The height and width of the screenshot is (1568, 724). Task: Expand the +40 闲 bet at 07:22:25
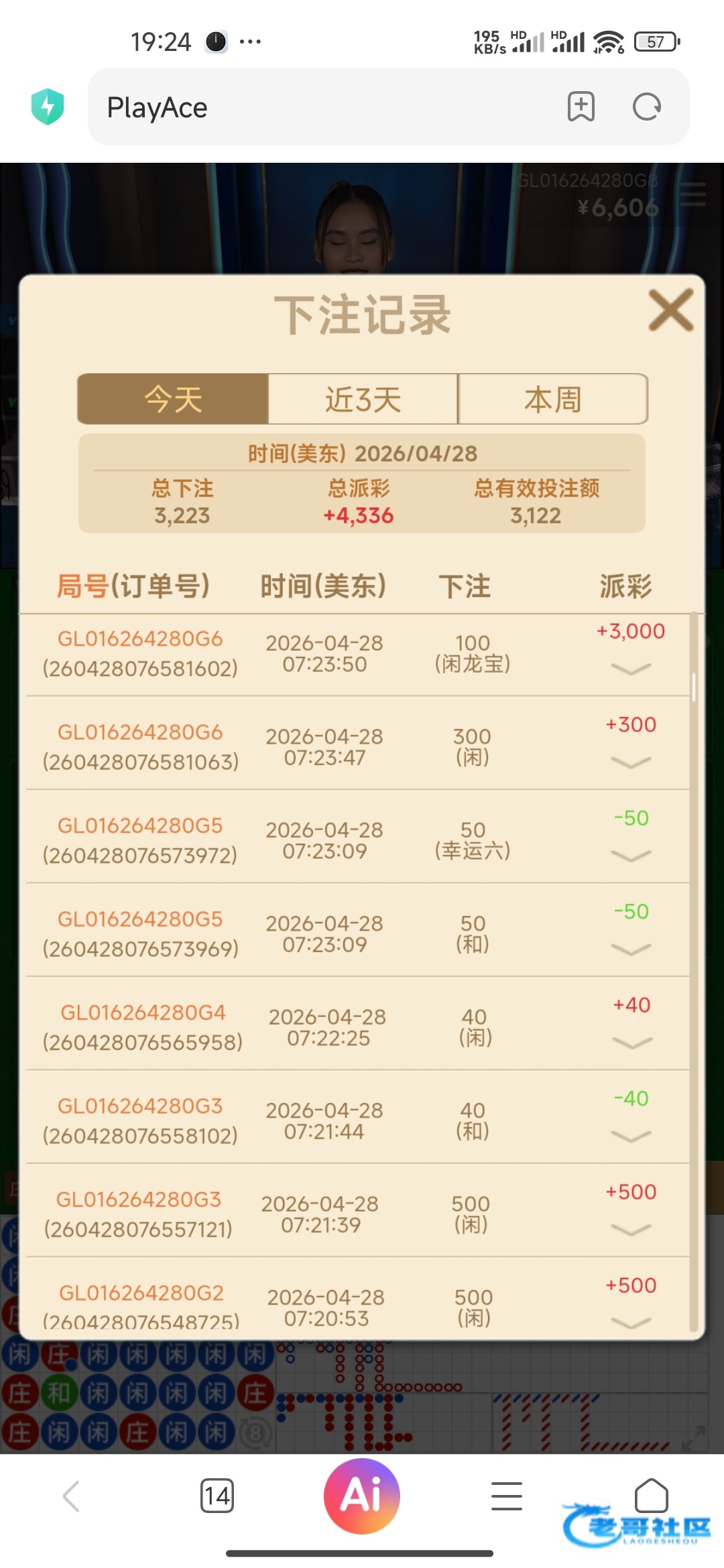coord(632,1043)
